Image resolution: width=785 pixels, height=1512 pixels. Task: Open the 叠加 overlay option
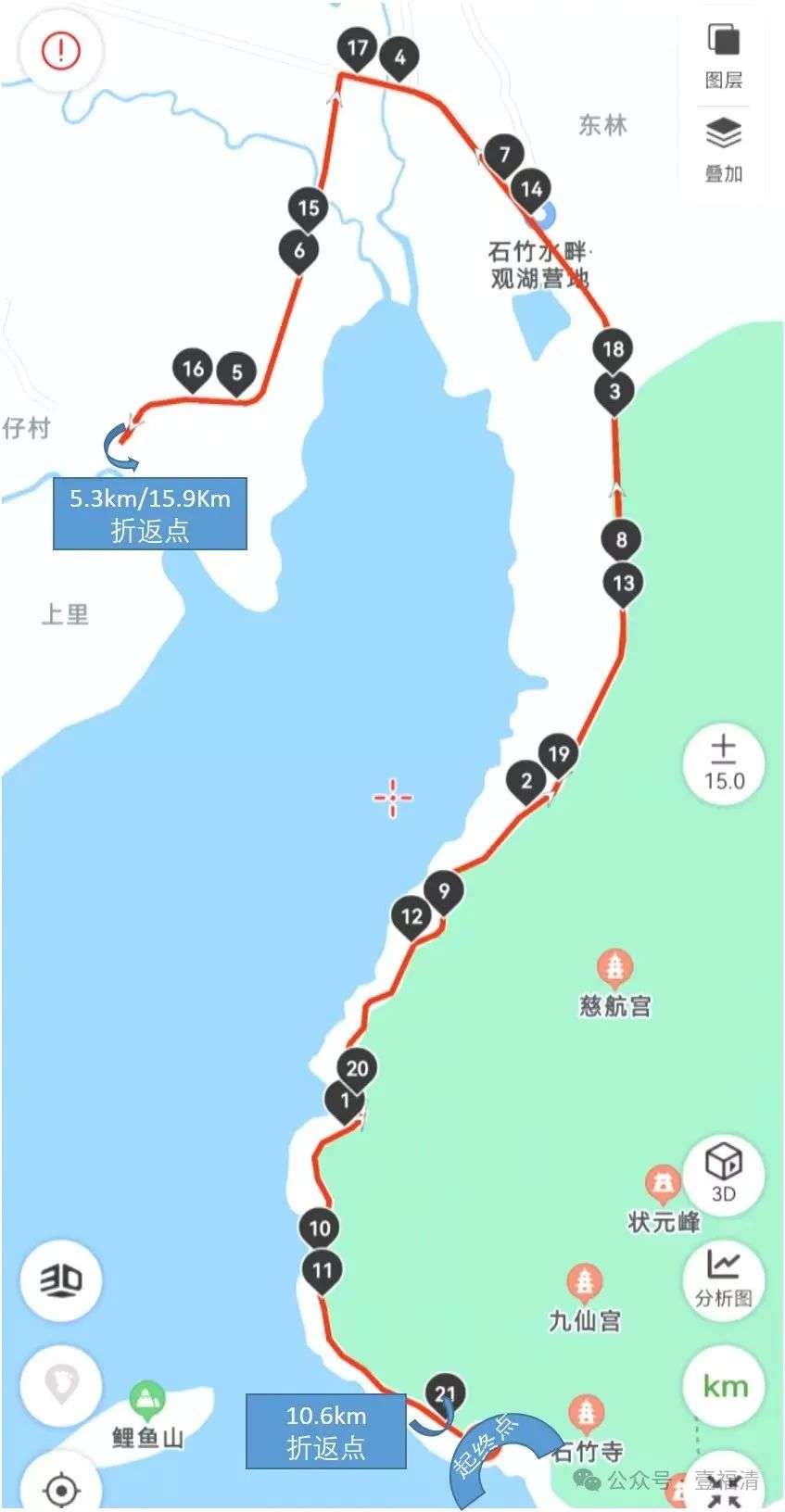tap(724, 148)
